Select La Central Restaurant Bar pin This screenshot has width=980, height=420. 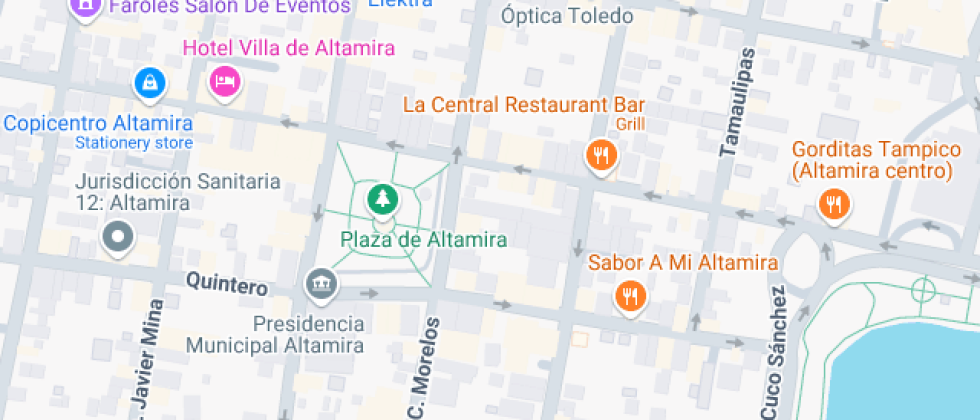pos(600,155)
